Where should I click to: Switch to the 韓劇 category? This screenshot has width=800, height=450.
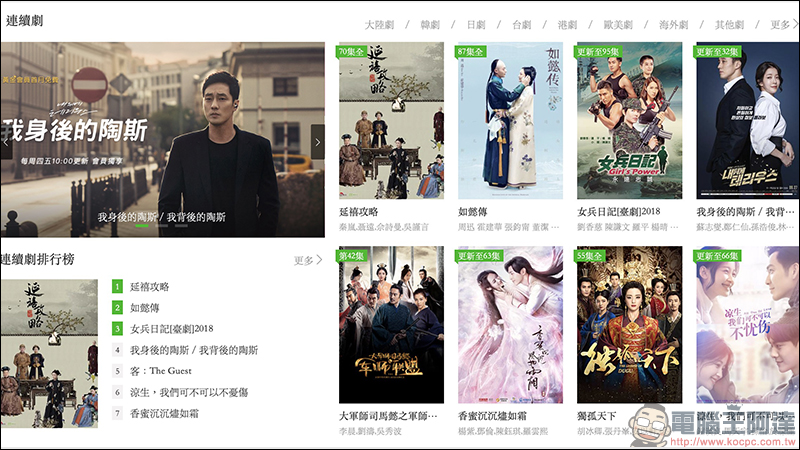430,25
